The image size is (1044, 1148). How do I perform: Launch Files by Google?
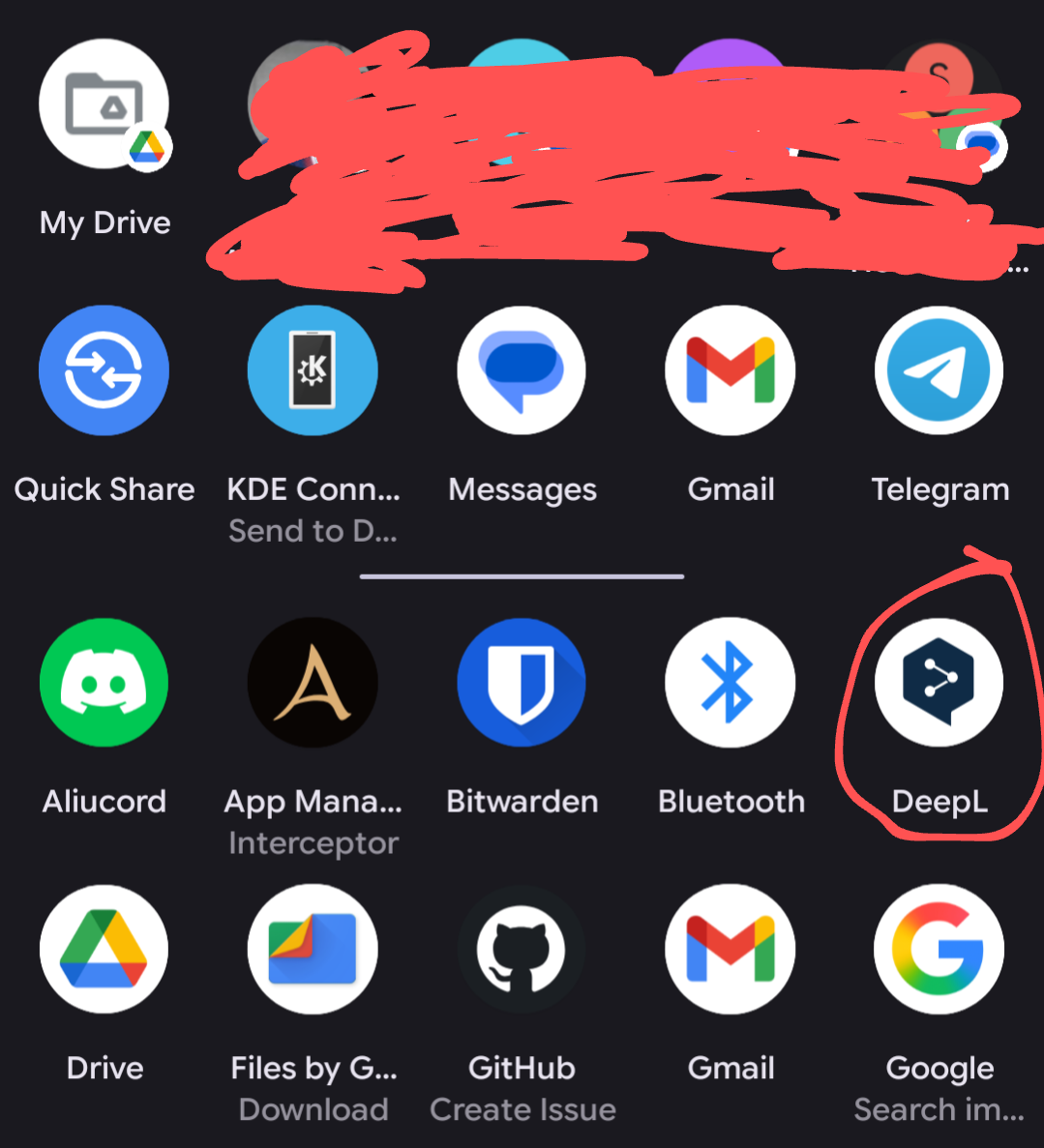313,949
